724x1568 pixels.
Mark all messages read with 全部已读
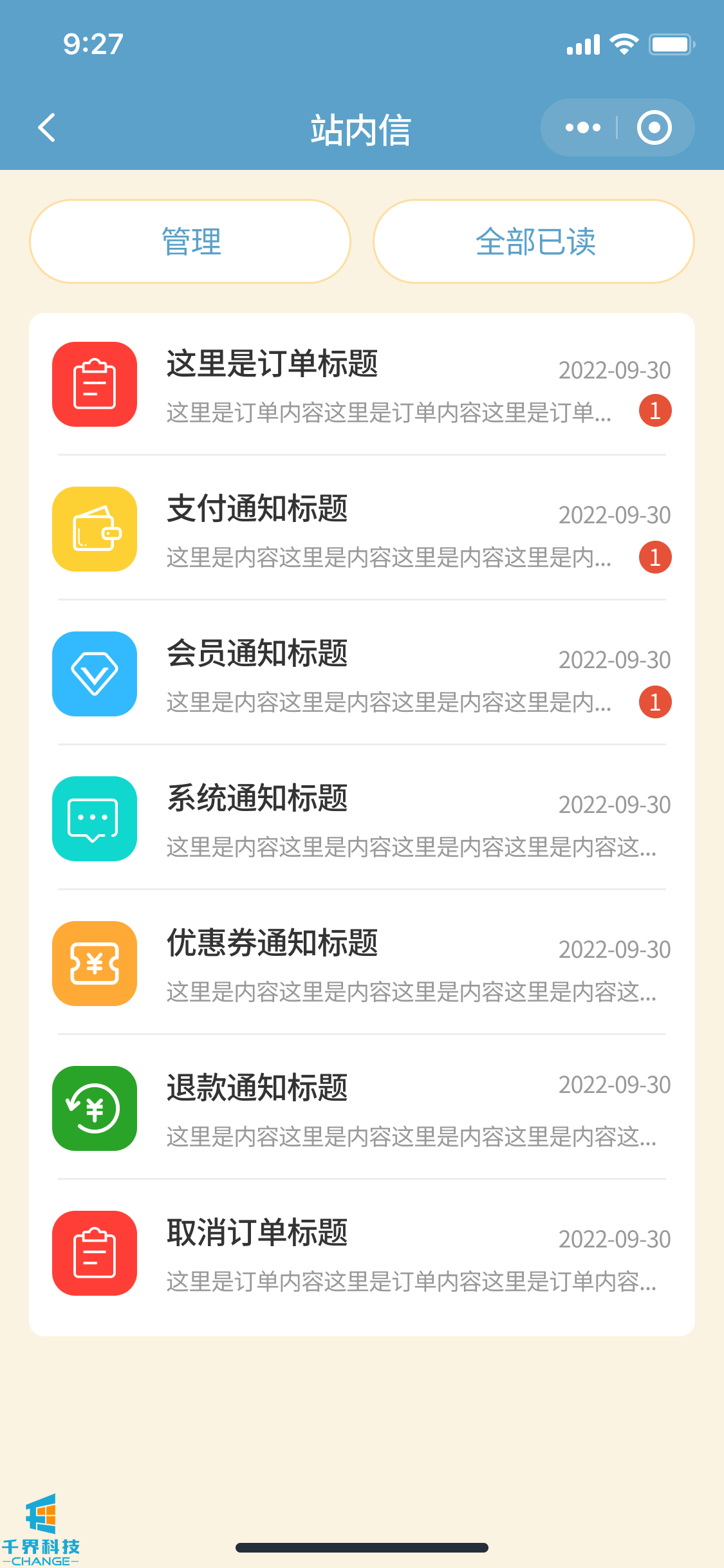(534, 241)
